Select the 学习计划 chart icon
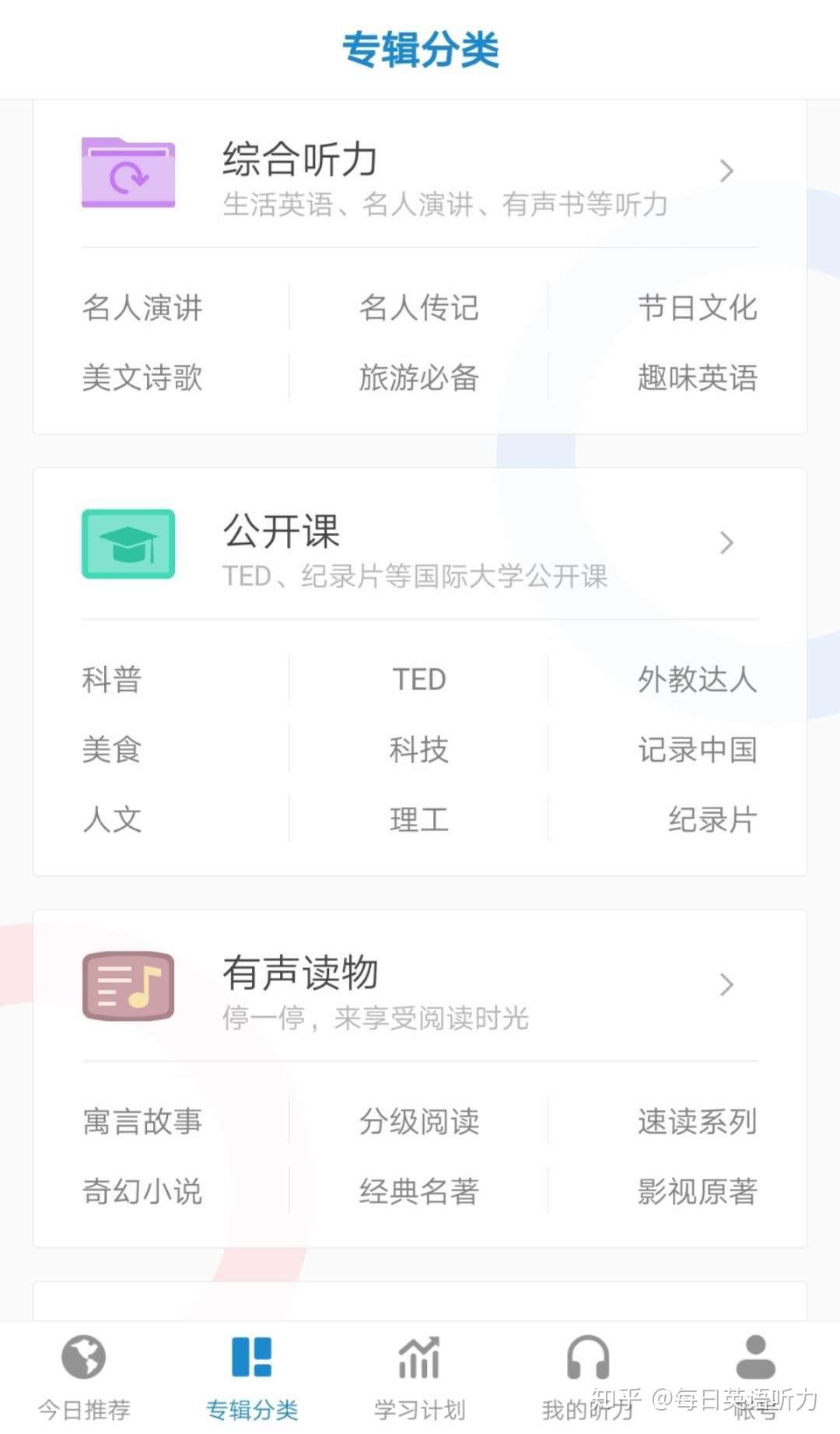The width and height of the screenshot is (840, 1434). click(x=419, y=1358)
